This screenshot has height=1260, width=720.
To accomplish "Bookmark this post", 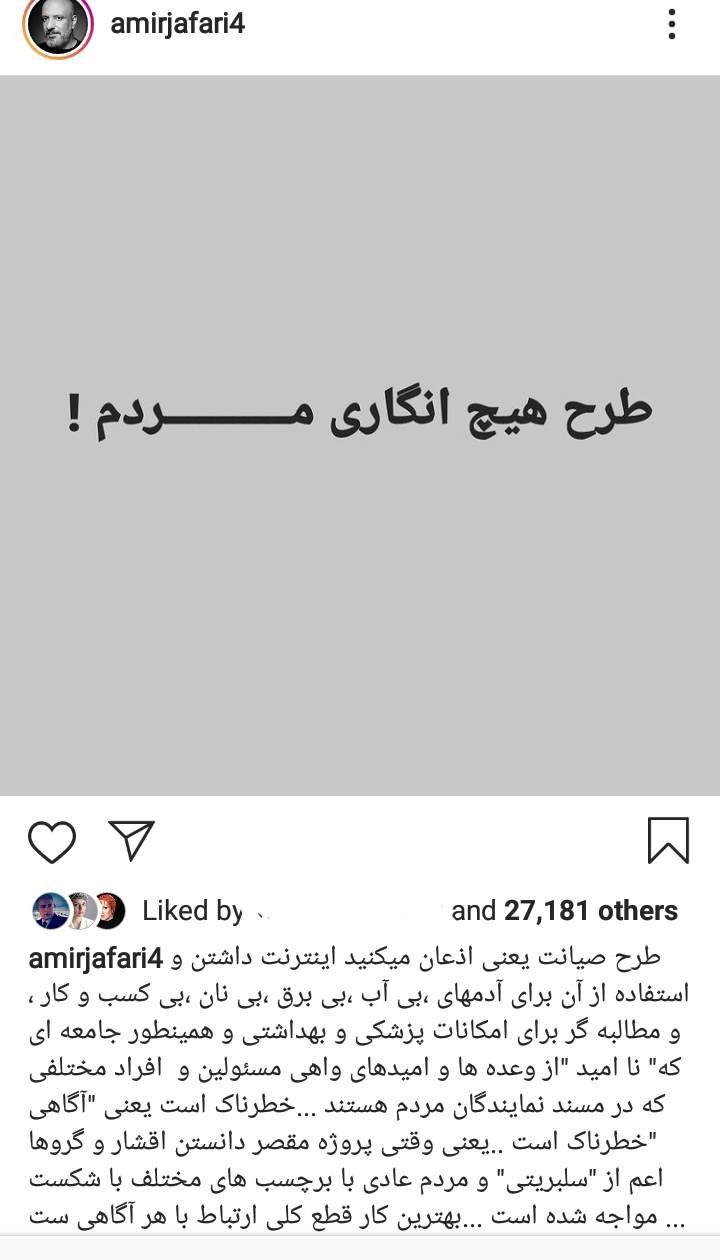I will 668,840.
